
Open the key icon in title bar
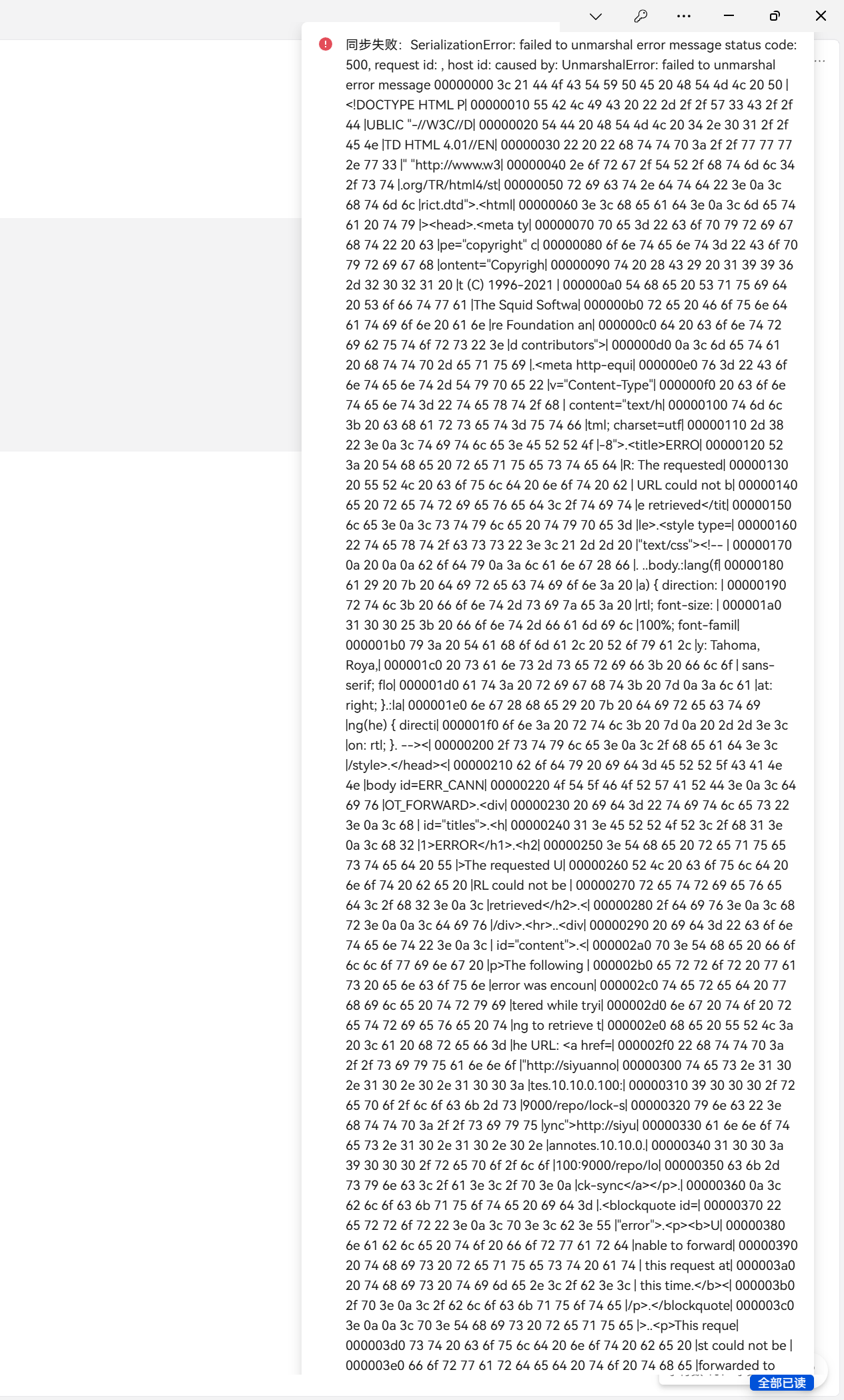[641, 16]
